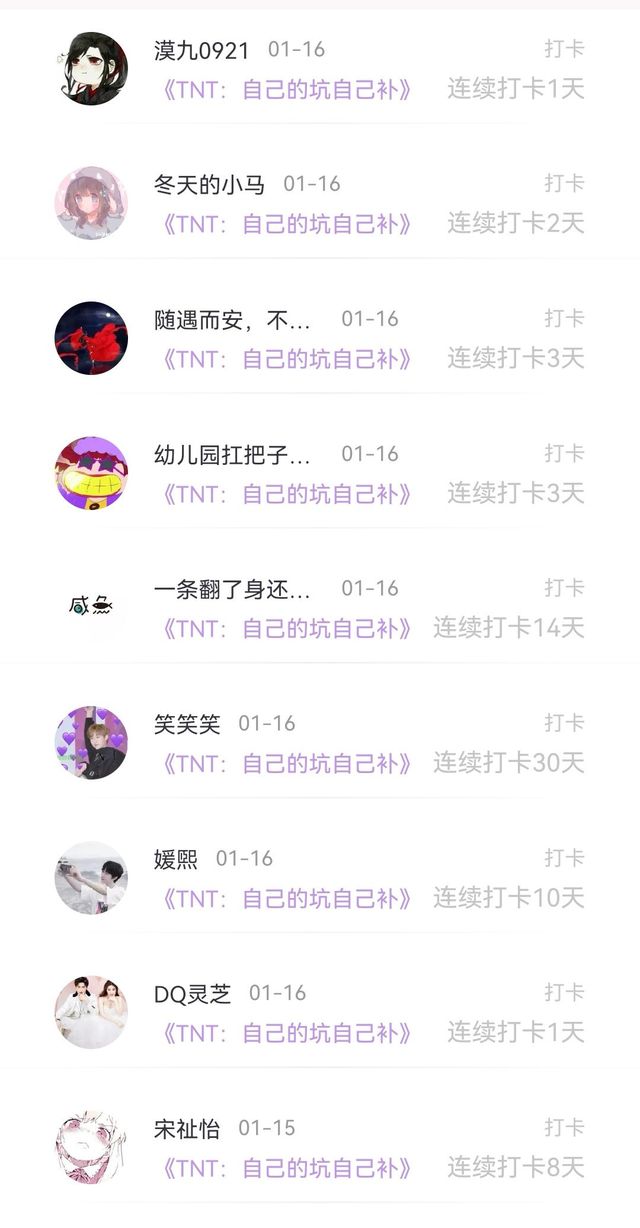The height and width of the screenshot is (1228, 640).
Task: Tap 媛熙's avatar
Action: (91, 878)
